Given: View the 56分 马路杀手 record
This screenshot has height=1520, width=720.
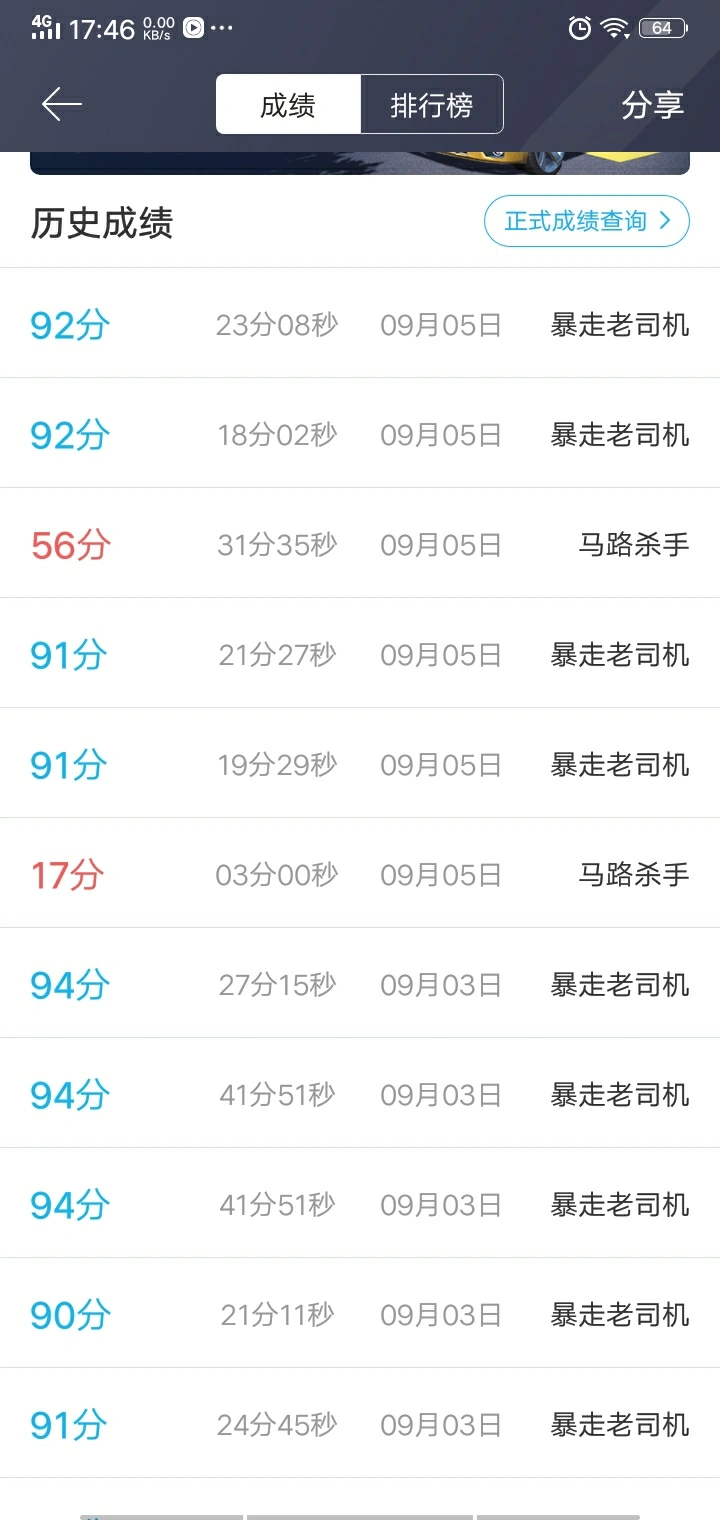Looking at the screenshot, I should 360,543.
